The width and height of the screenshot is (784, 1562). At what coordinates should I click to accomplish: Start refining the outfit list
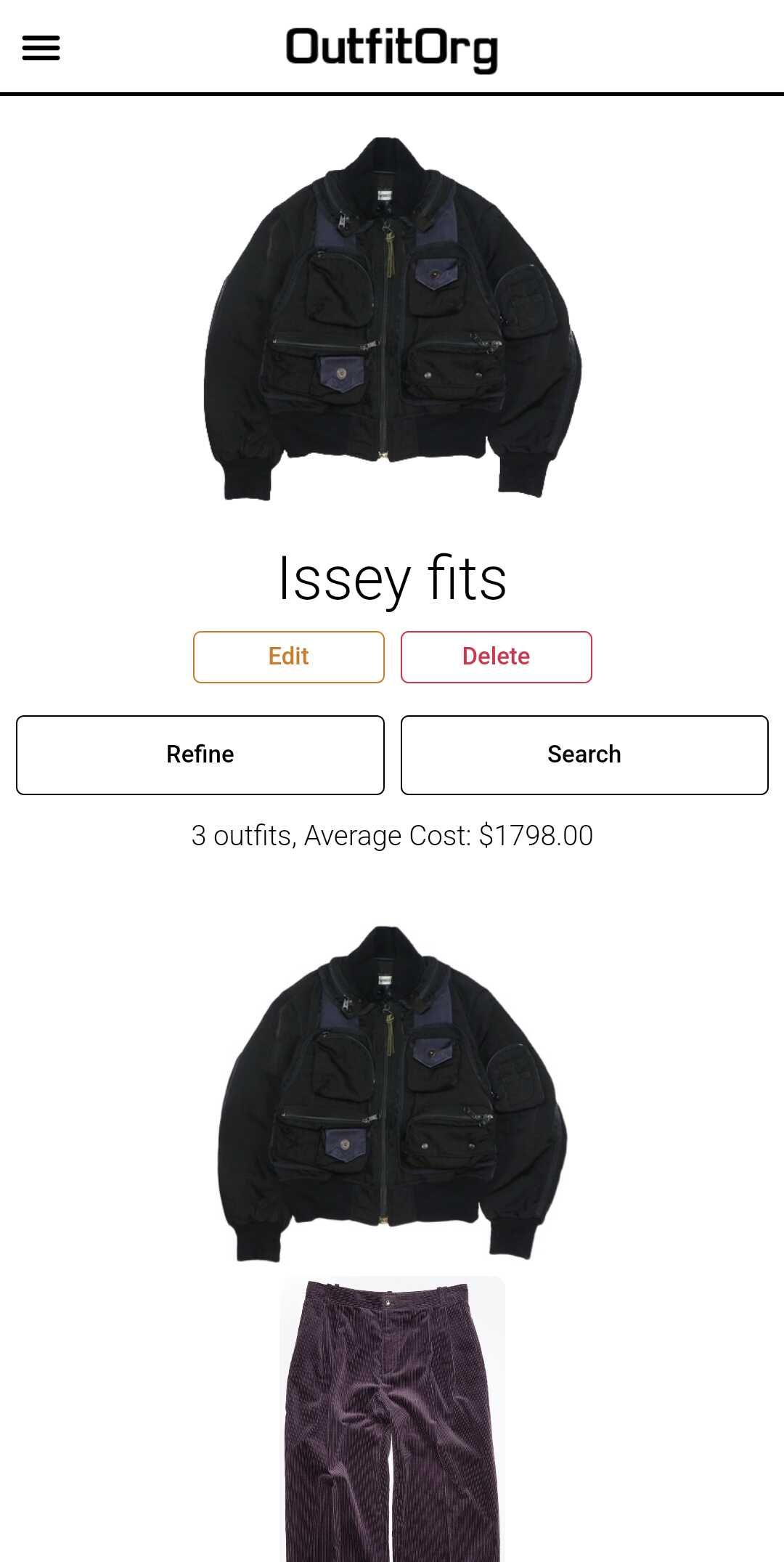(x=200, y=754)
